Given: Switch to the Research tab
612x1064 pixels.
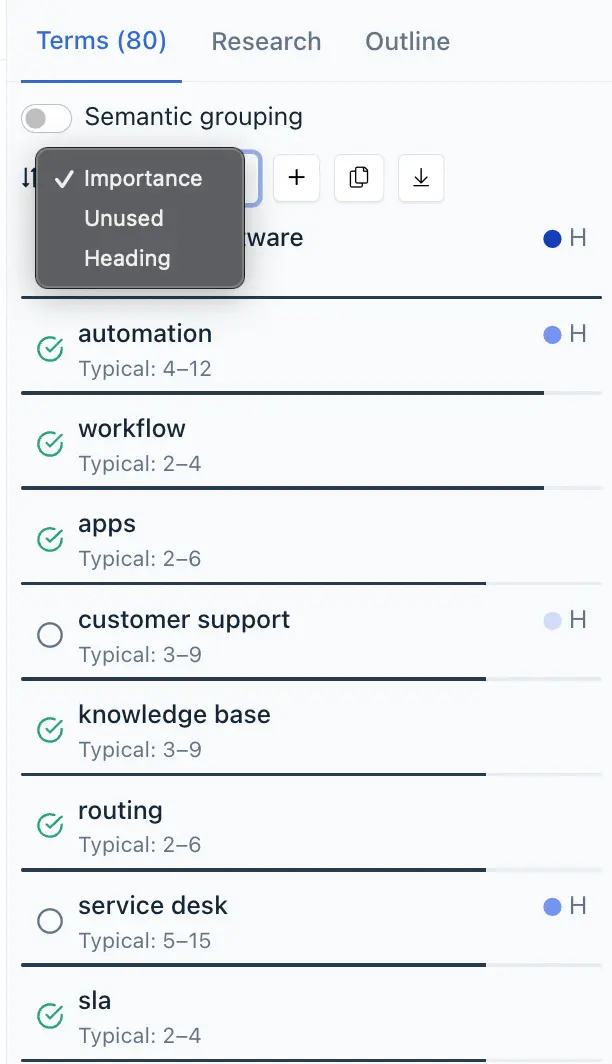Looking at the screenshot, I should [266, 42].
